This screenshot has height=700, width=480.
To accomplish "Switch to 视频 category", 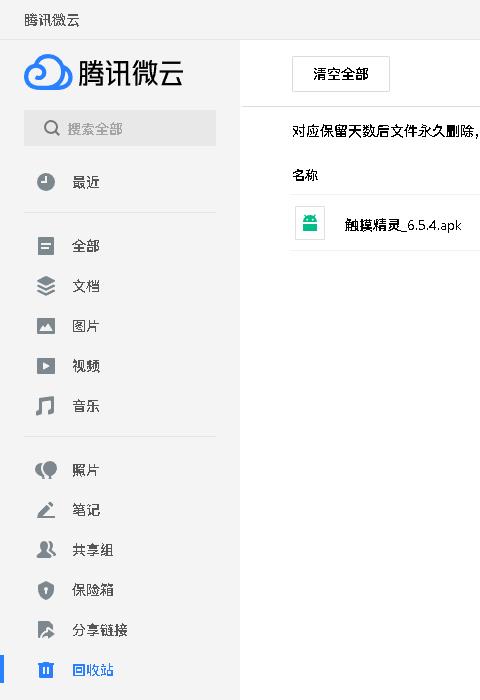I will click(x=120, y=366).
